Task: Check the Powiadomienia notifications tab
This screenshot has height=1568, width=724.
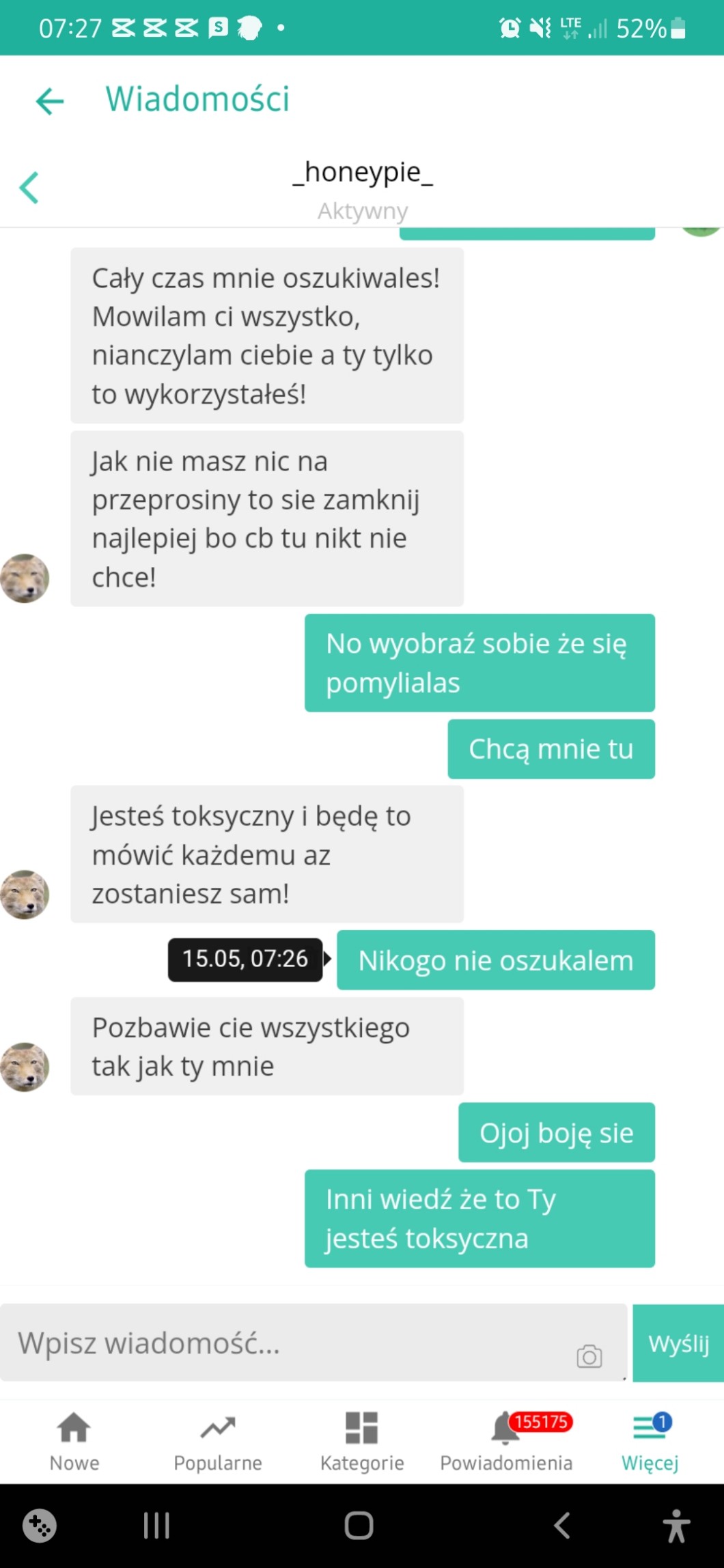Action: (506, 1441)
